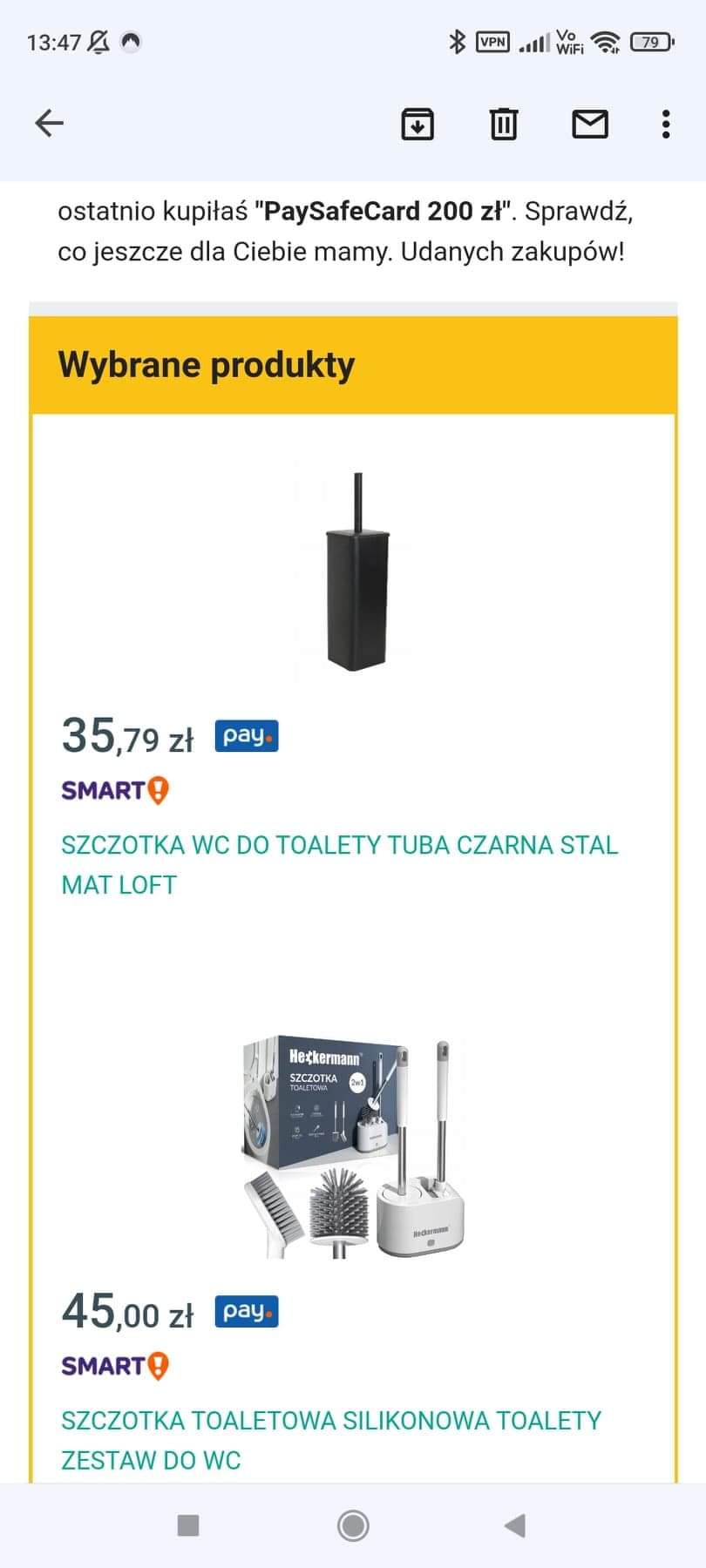
Task: Open the overflow menu
Action: 666,125
